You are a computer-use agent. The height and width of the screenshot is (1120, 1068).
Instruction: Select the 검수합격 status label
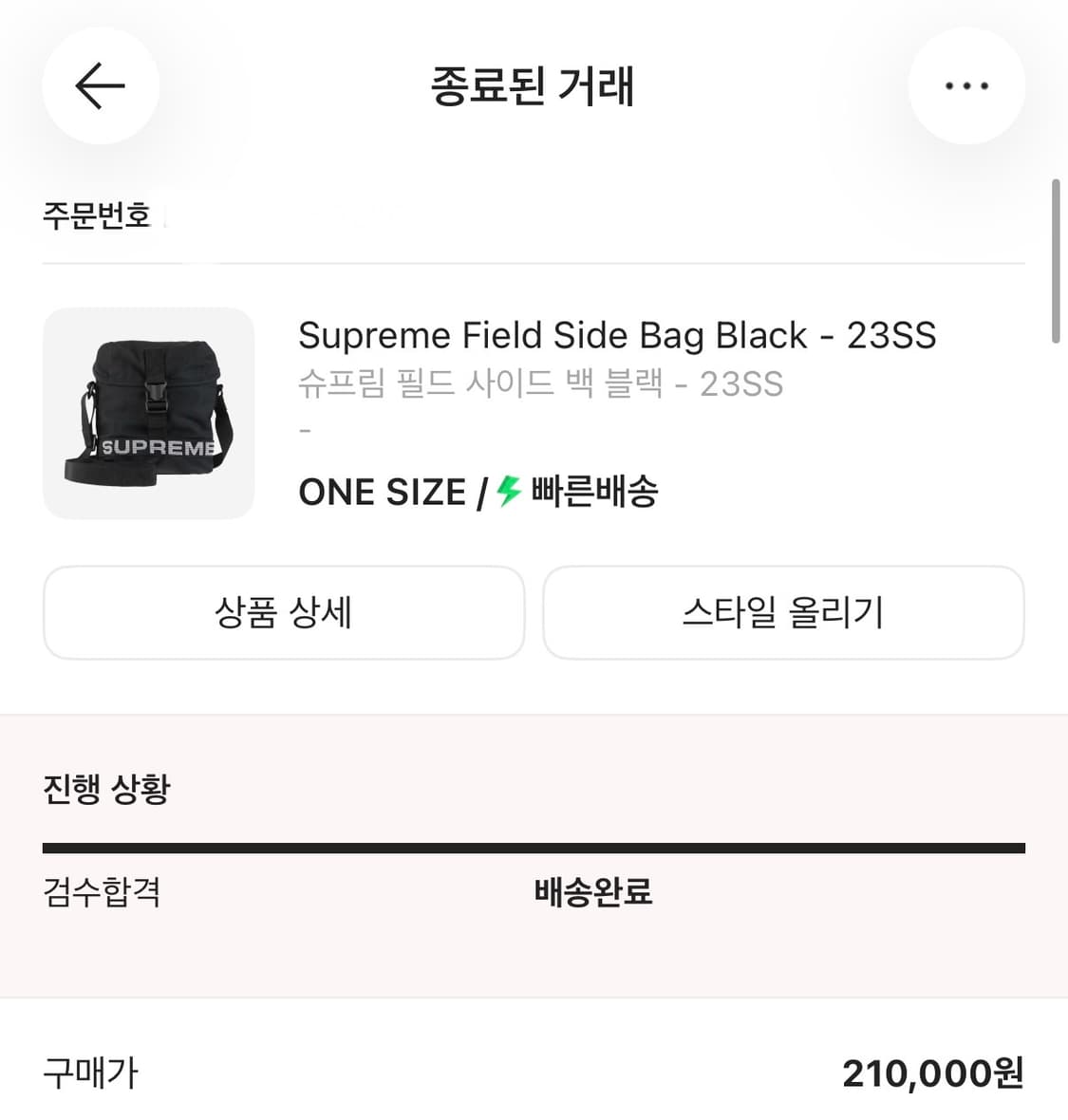[99, 892]
